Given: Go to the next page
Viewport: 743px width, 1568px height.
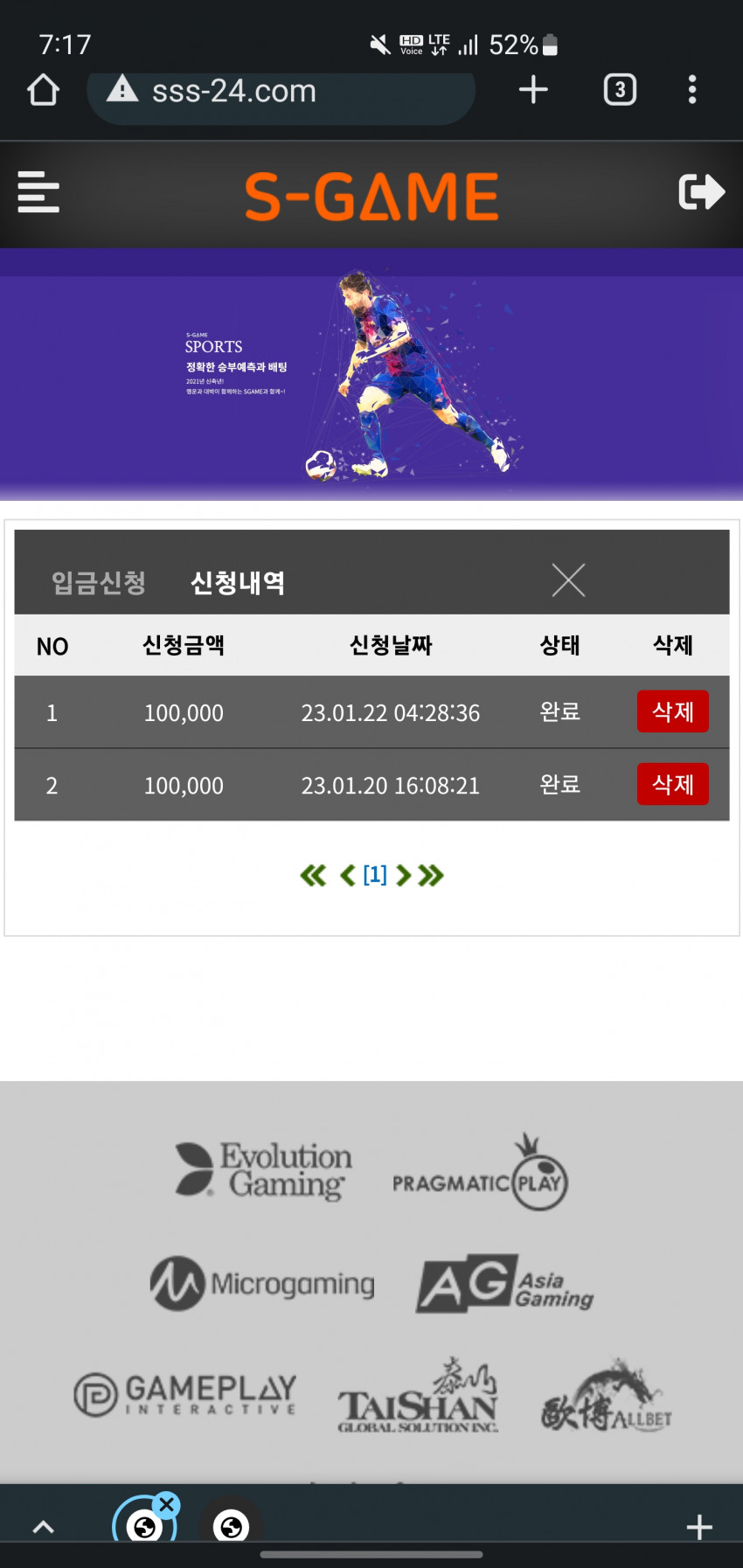Looking at the screenshot, I should 403,875.
